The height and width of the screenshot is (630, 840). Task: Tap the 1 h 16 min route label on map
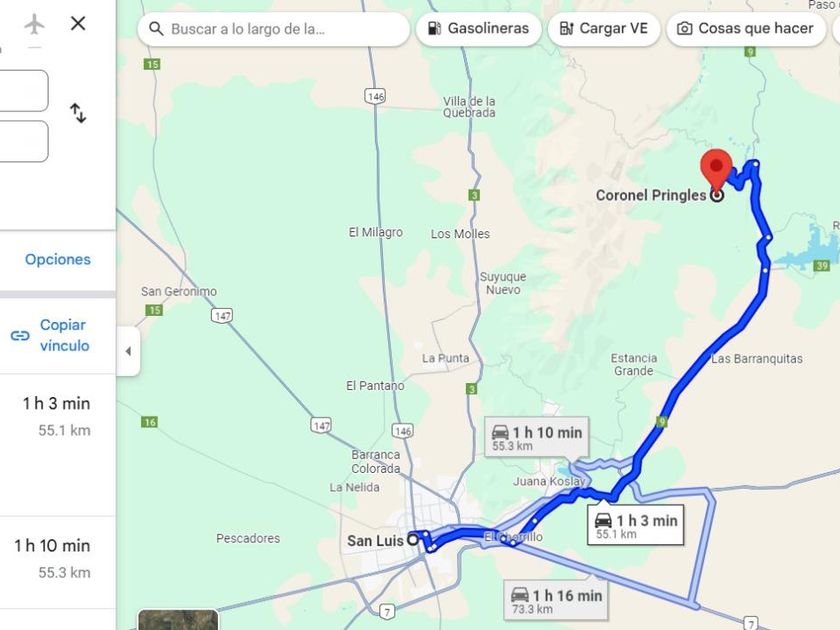556,601
